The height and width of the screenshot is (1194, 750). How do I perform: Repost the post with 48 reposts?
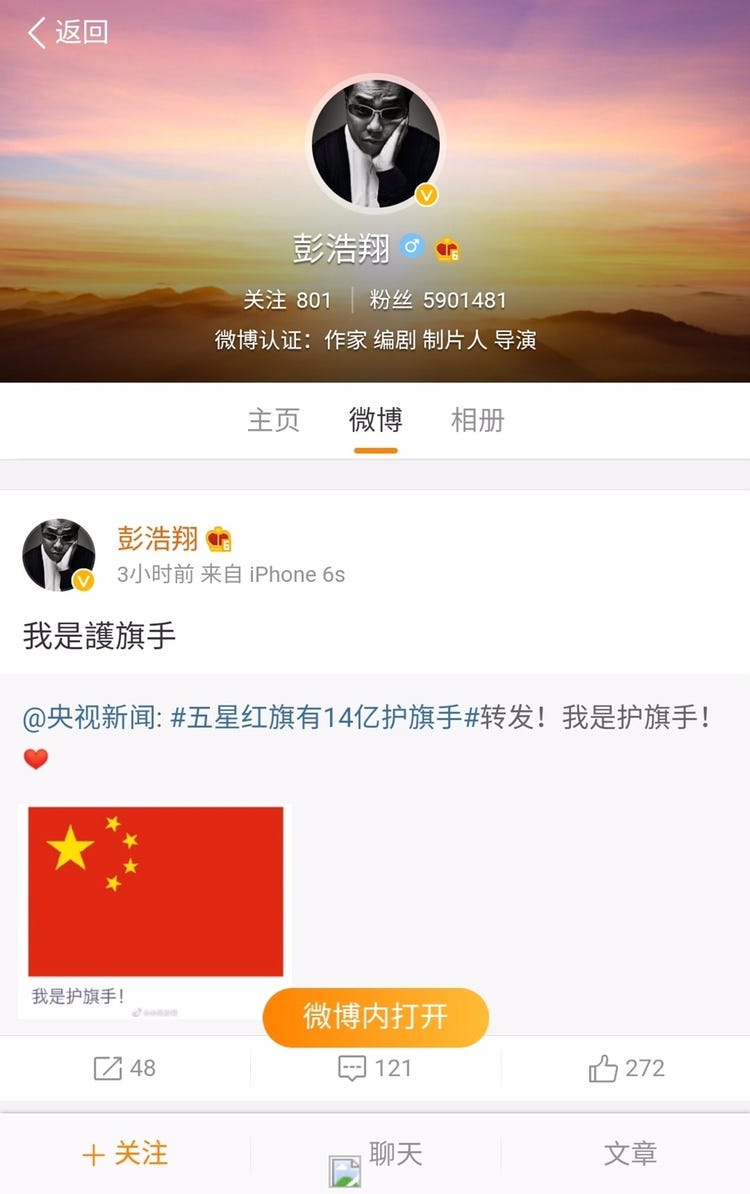[125, 1068]
